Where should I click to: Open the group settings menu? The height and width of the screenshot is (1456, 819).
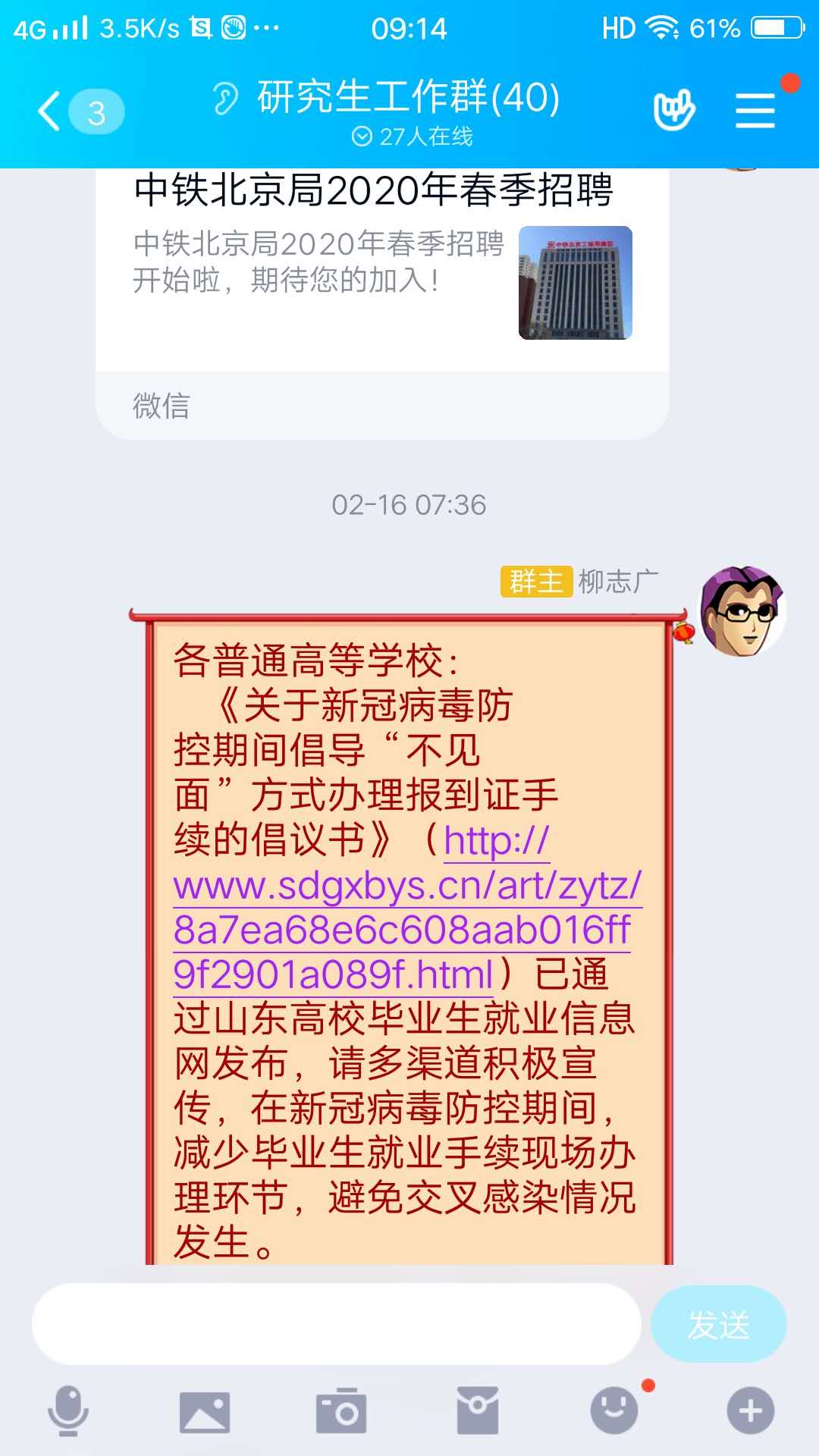[755, 111]
